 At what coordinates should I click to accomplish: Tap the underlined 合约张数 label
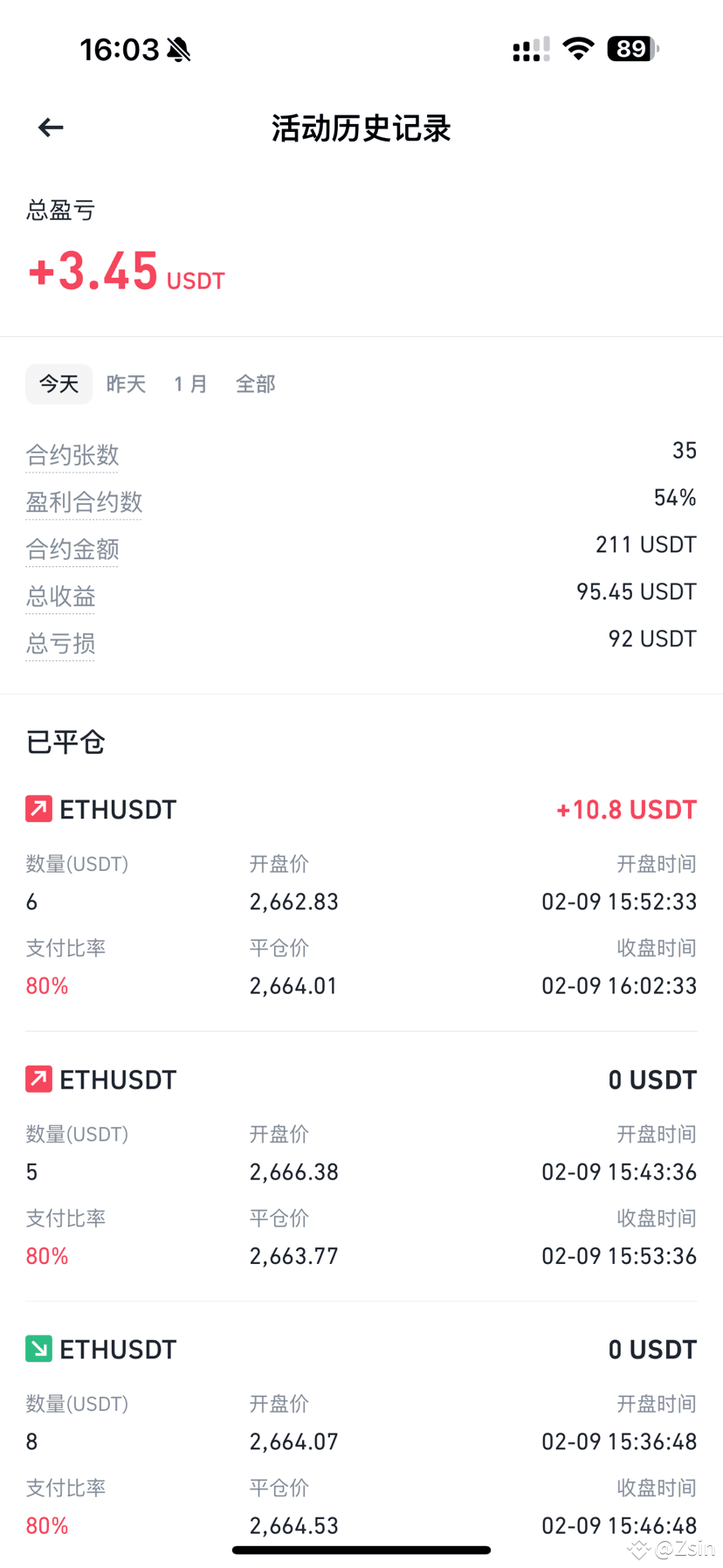tap(72, 454)
